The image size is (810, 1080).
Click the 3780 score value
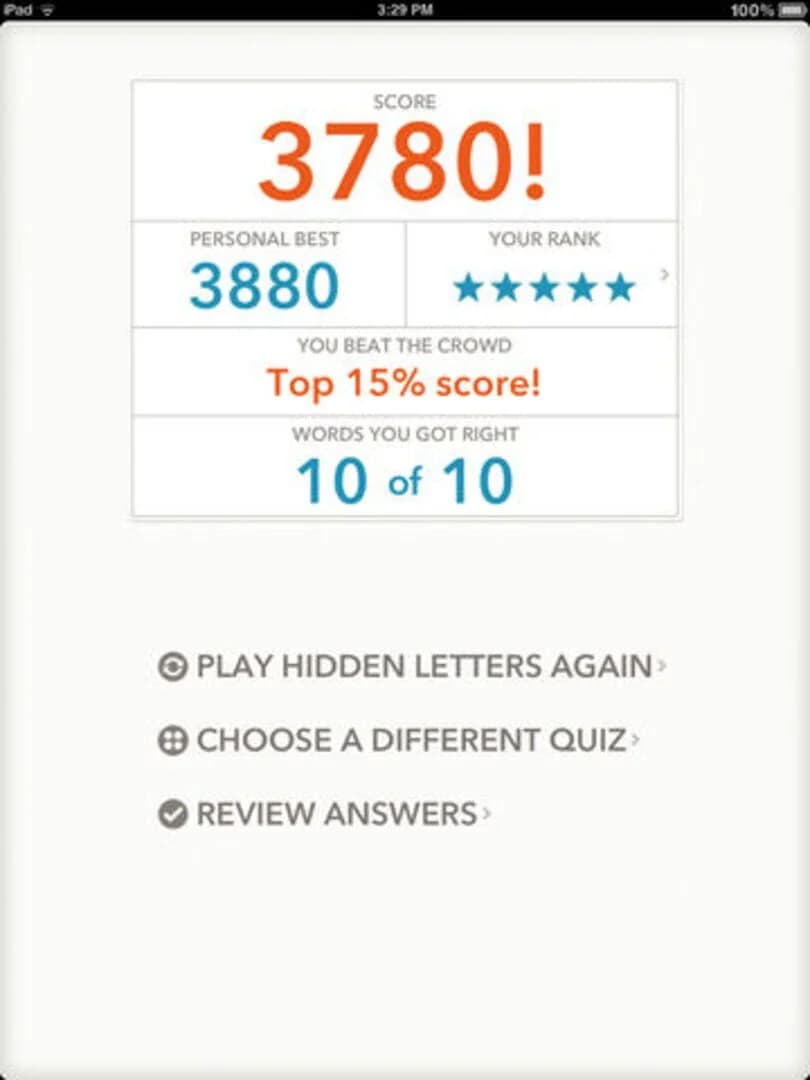coord(405,158)
